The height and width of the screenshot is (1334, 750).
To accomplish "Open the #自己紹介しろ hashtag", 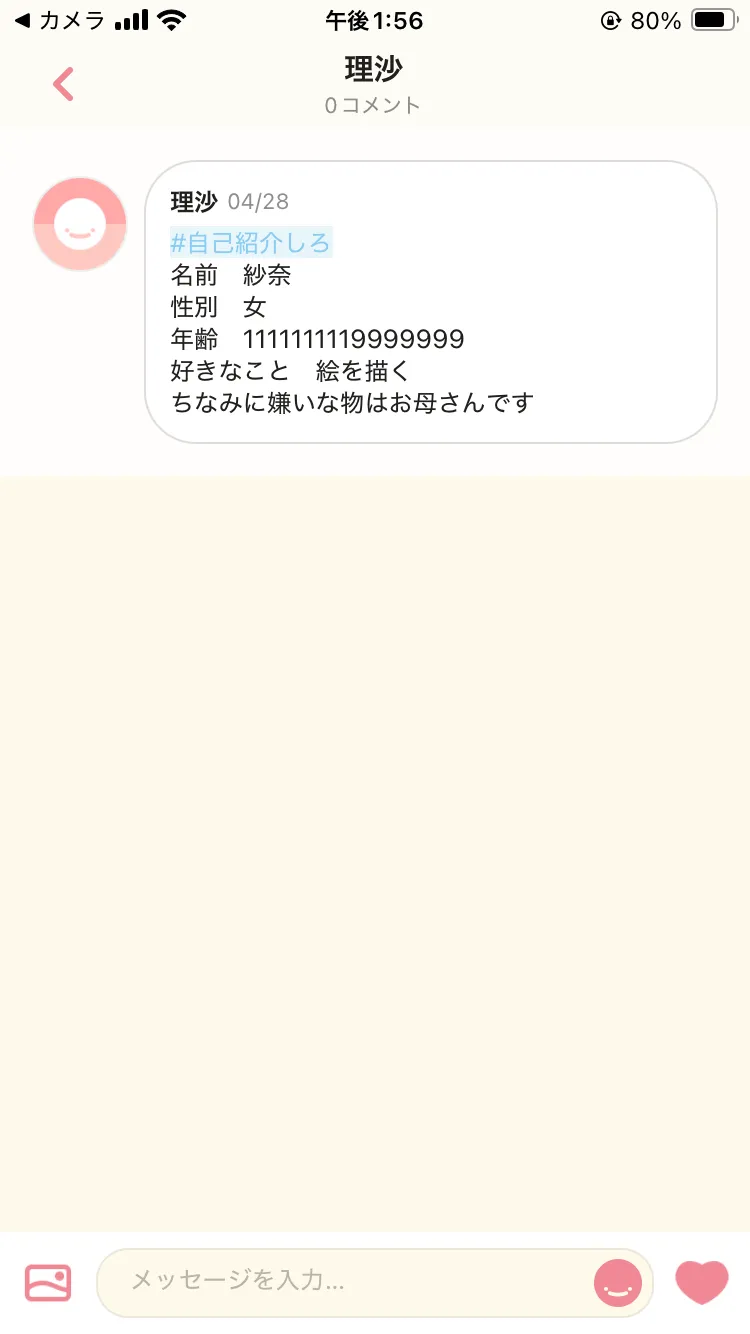I will 250,242.
